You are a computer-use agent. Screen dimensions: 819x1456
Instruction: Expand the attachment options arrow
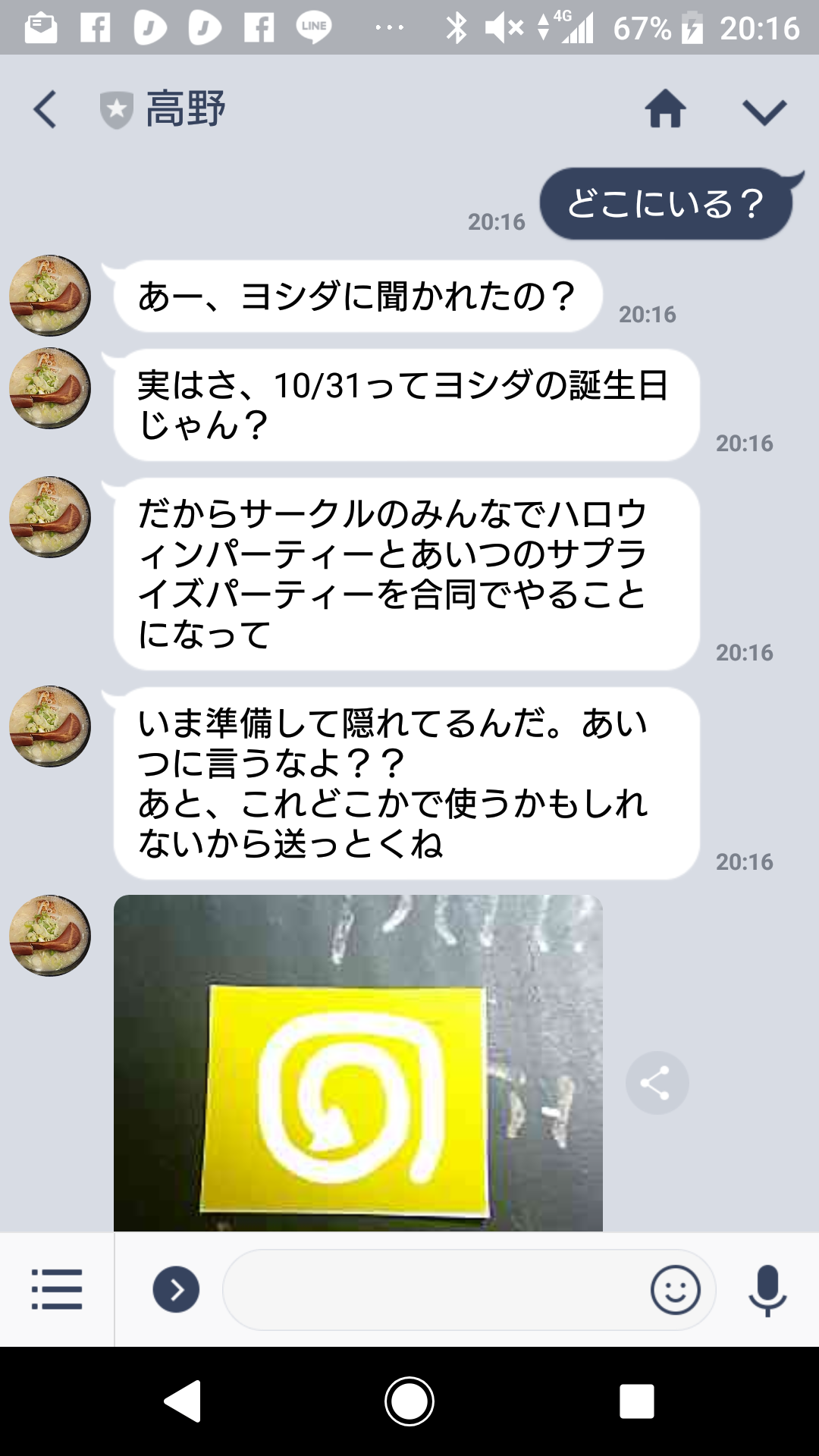click(176, 1289)
